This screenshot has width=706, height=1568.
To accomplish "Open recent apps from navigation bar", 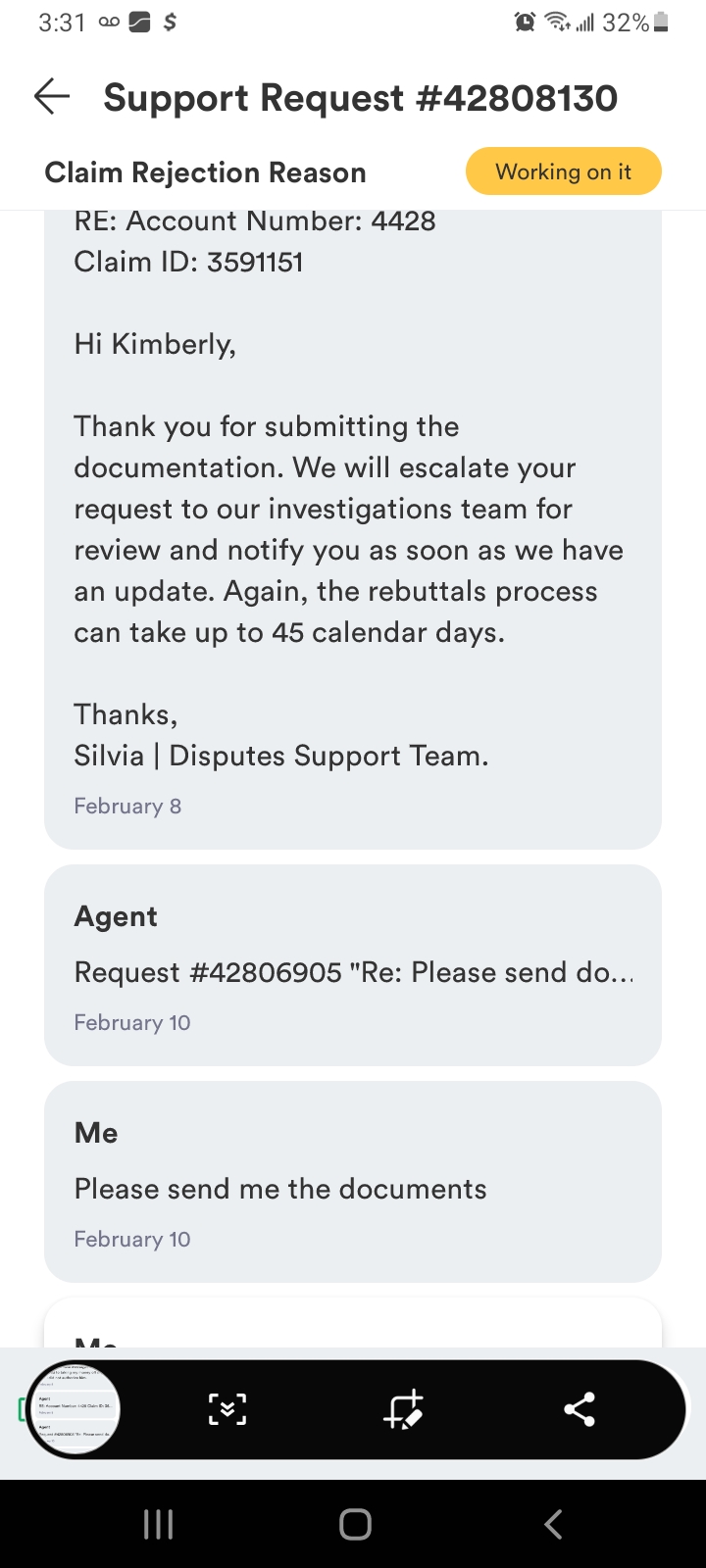I will (157, 1523).
